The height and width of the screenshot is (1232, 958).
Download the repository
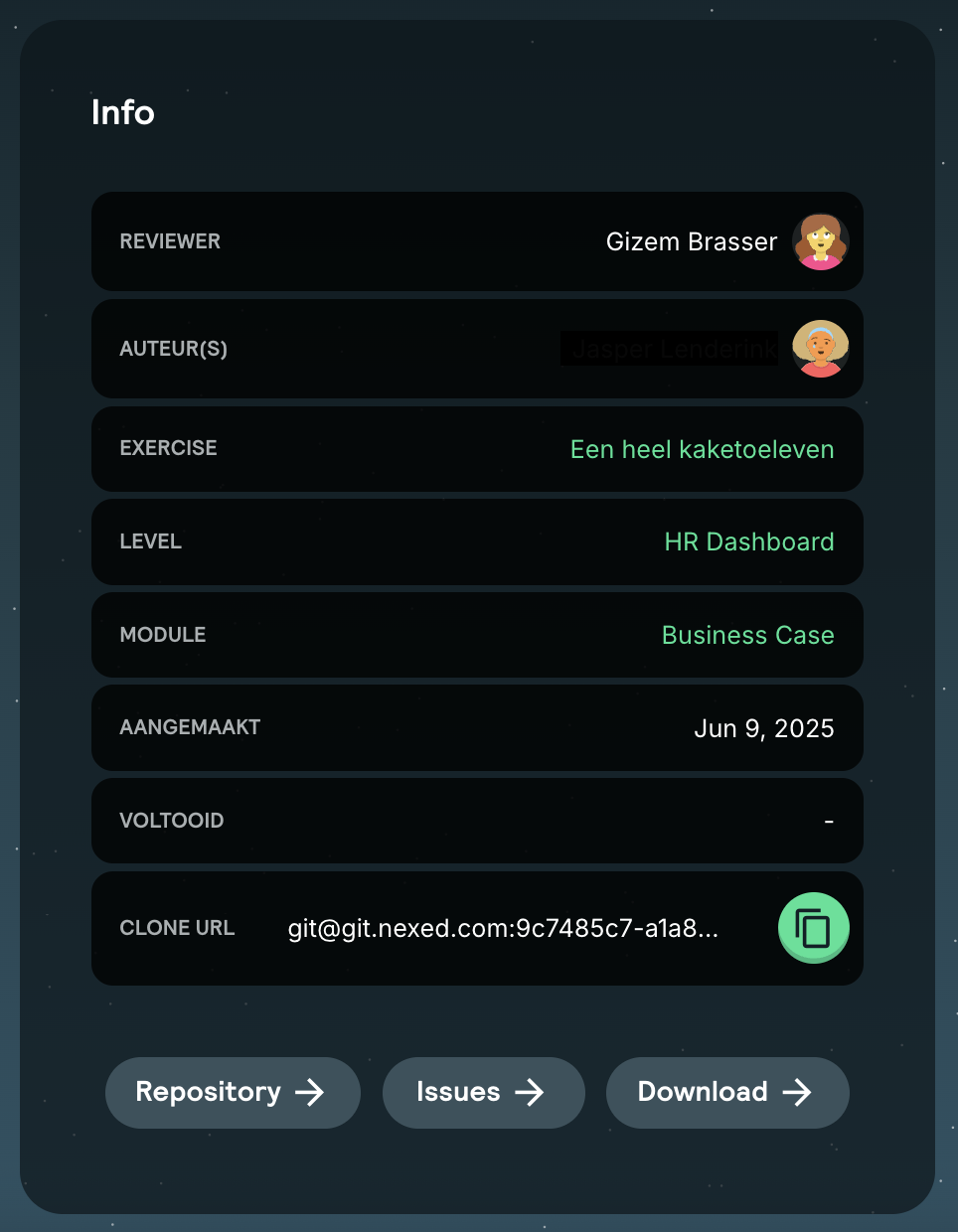726,1092
